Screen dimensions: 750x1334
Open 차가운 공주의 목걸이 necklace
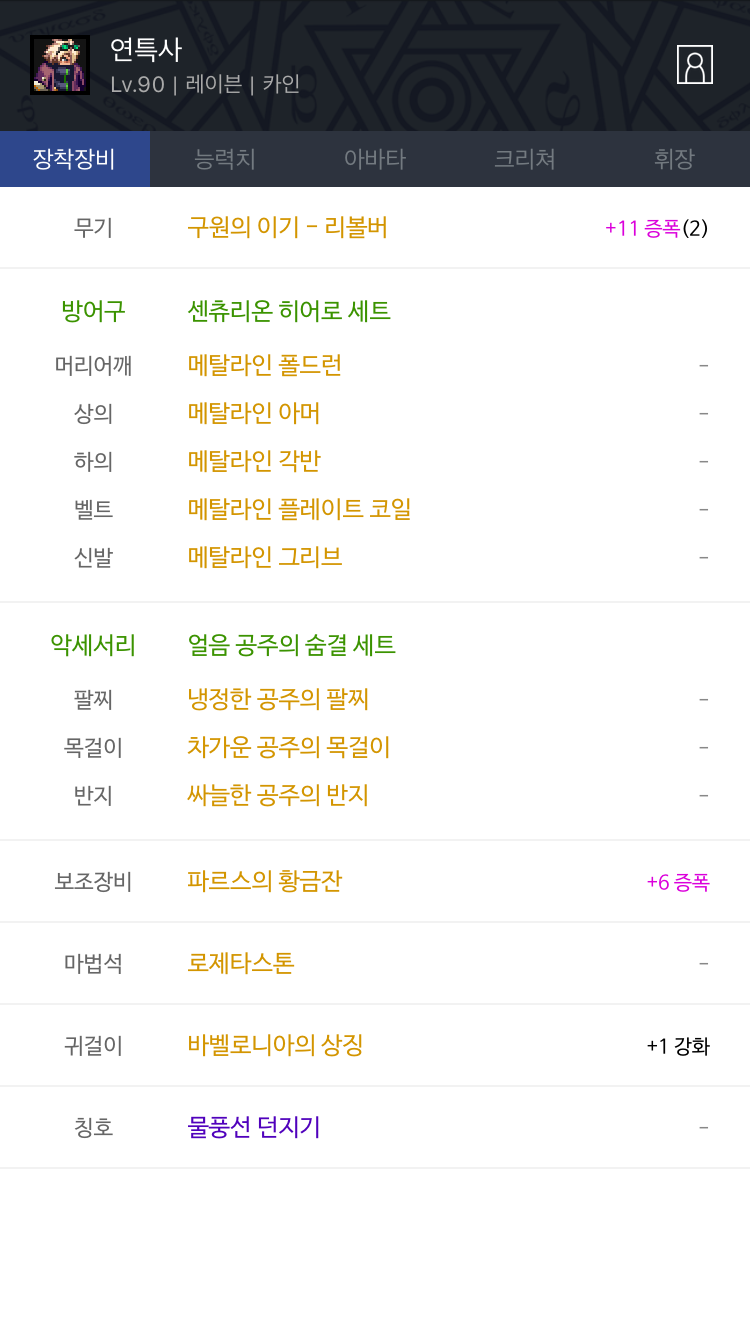point(288,747)
